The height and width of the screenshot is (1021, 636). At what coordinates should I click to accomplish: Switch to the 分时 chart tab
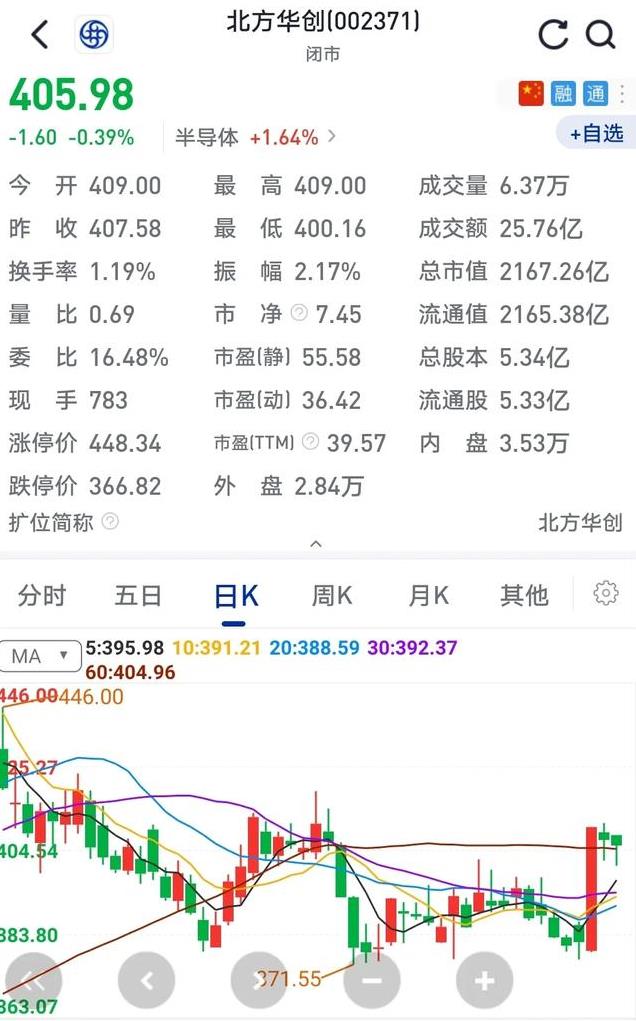point(42,595)
